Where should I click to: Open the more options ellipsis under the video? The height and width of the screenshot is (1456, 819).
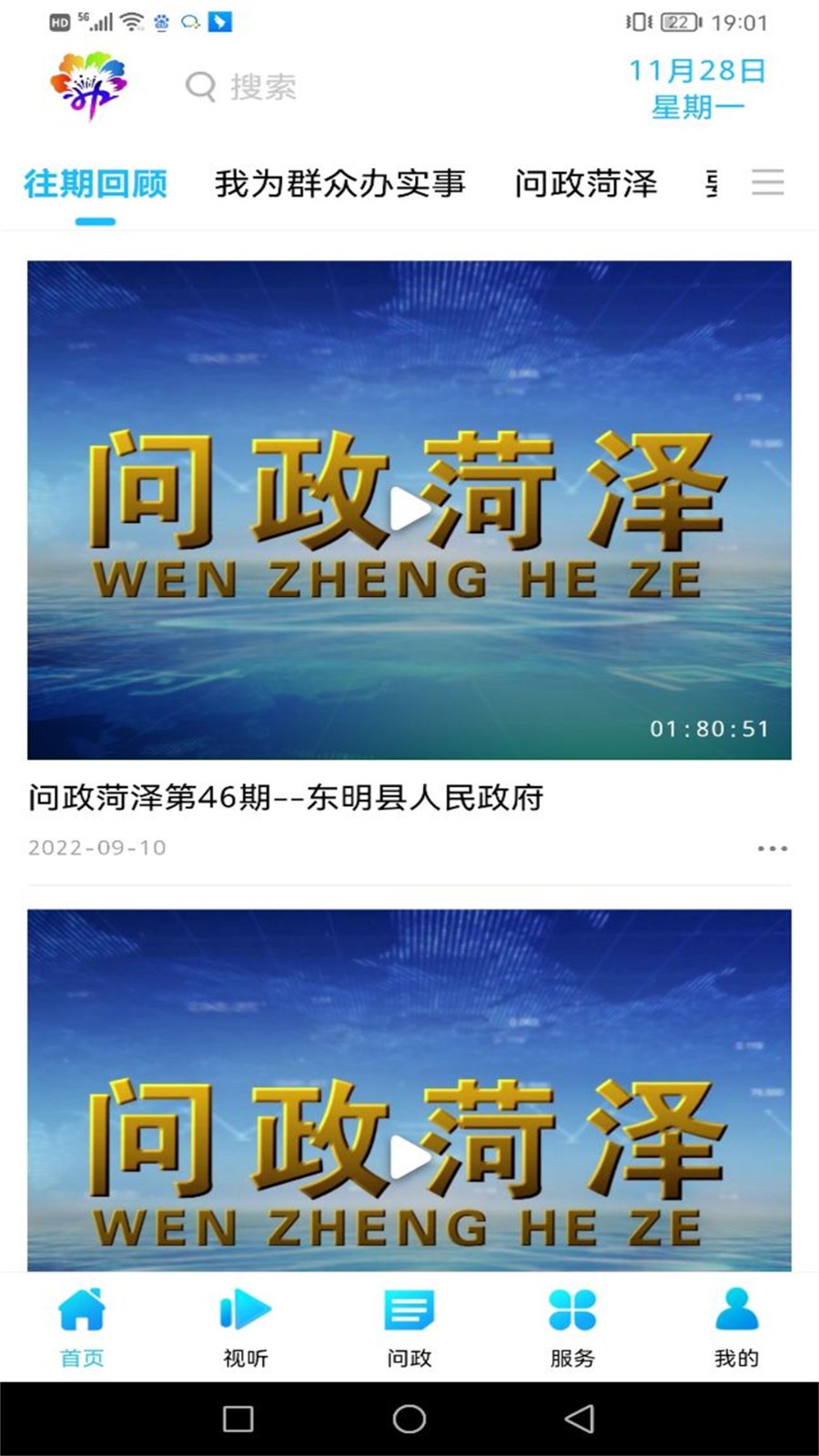point(773,847)
